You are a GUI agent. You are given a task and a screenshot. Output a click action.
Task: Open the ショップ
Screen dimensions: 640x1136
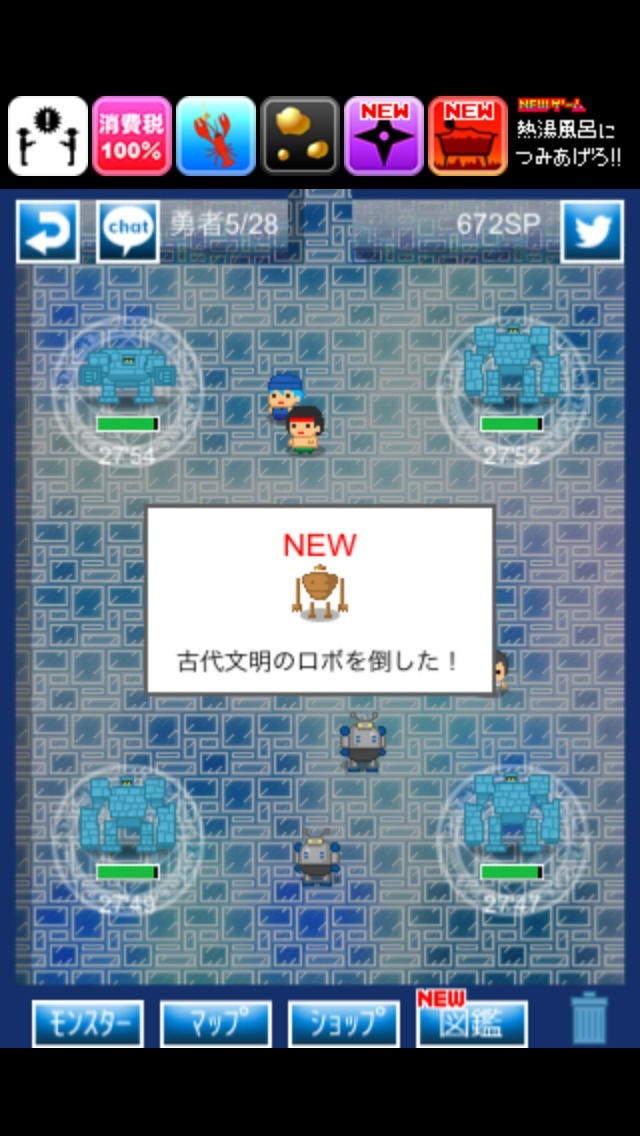point(343,1024)
